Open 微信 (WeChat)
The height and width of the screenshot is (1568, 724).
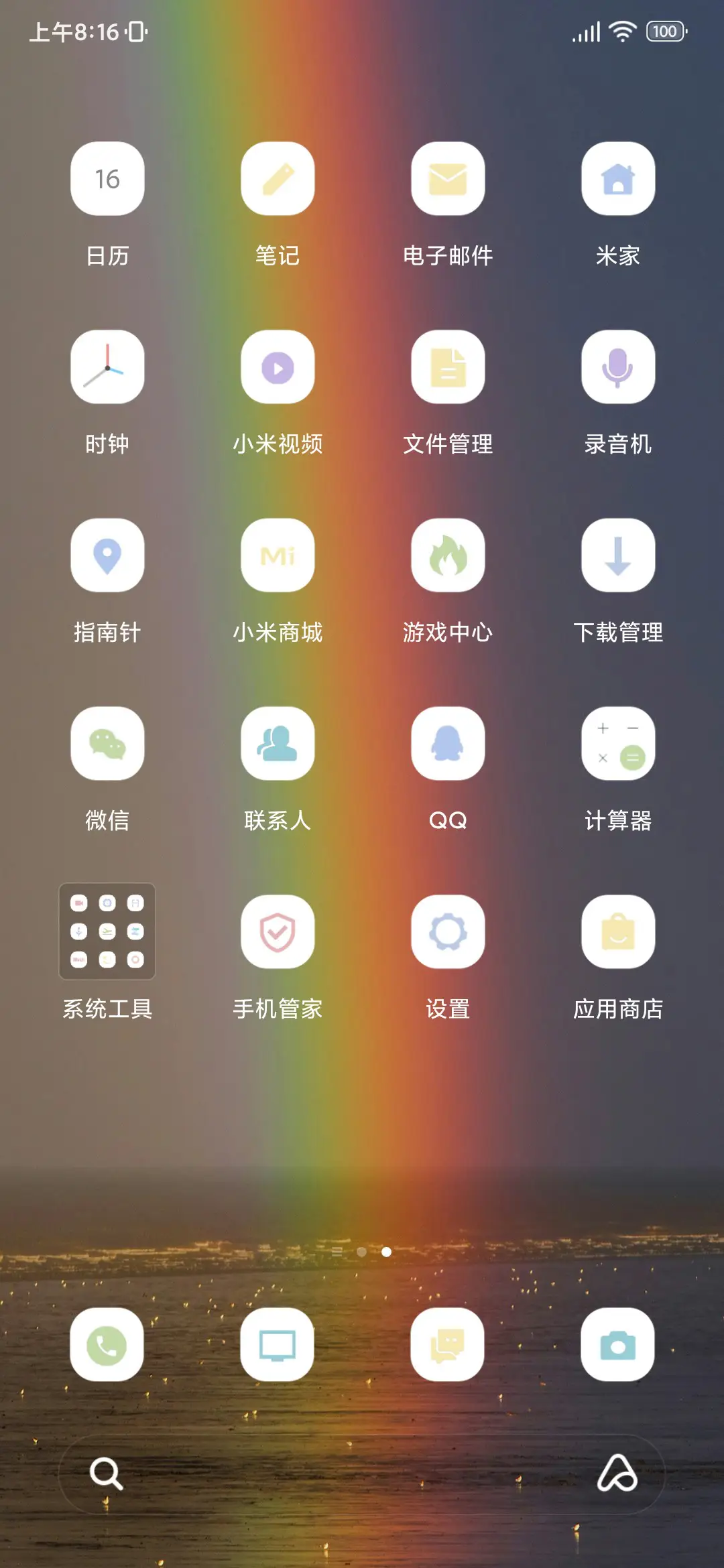pos(107,744)
